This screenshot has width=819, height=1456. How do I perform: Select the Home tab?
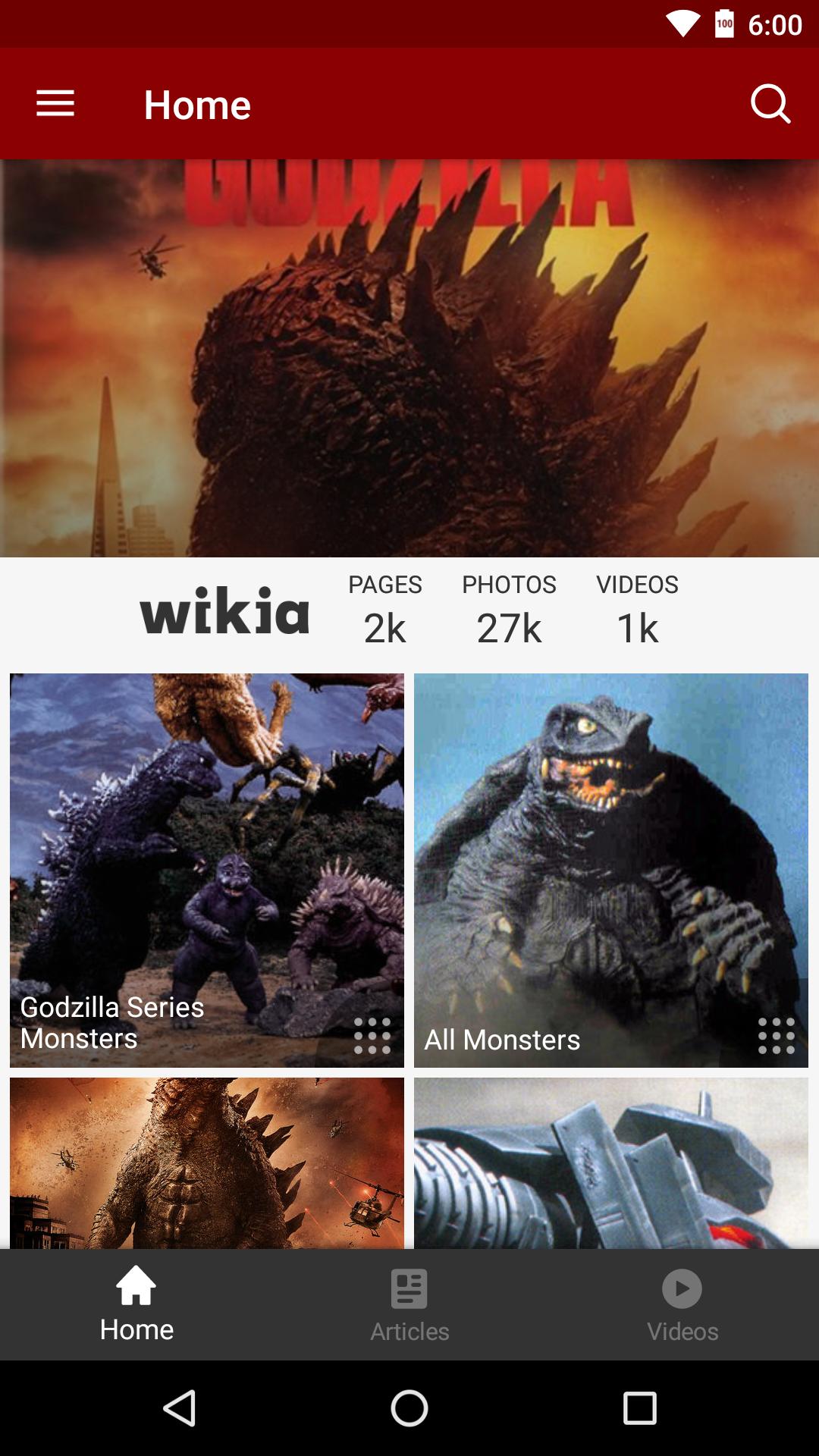[x=136, y=1304]
